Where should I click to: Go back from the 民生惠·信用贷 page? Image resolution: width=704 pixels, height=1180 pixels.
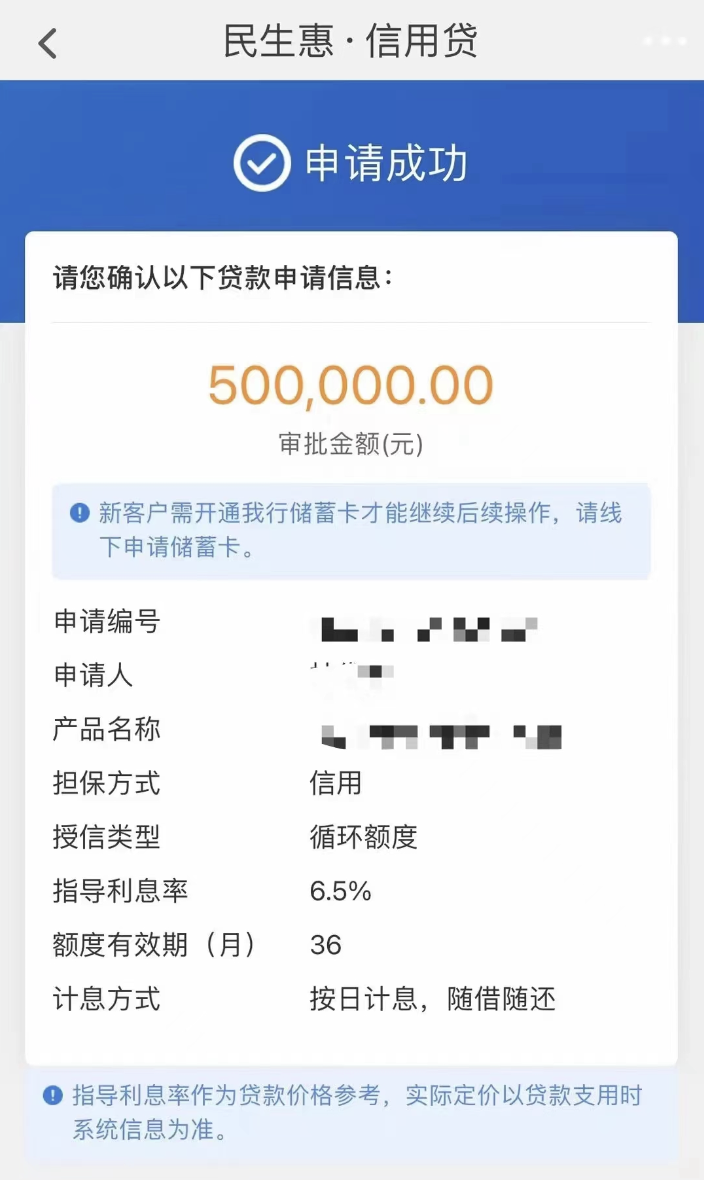pyautogui.click(x=47, y=43)
